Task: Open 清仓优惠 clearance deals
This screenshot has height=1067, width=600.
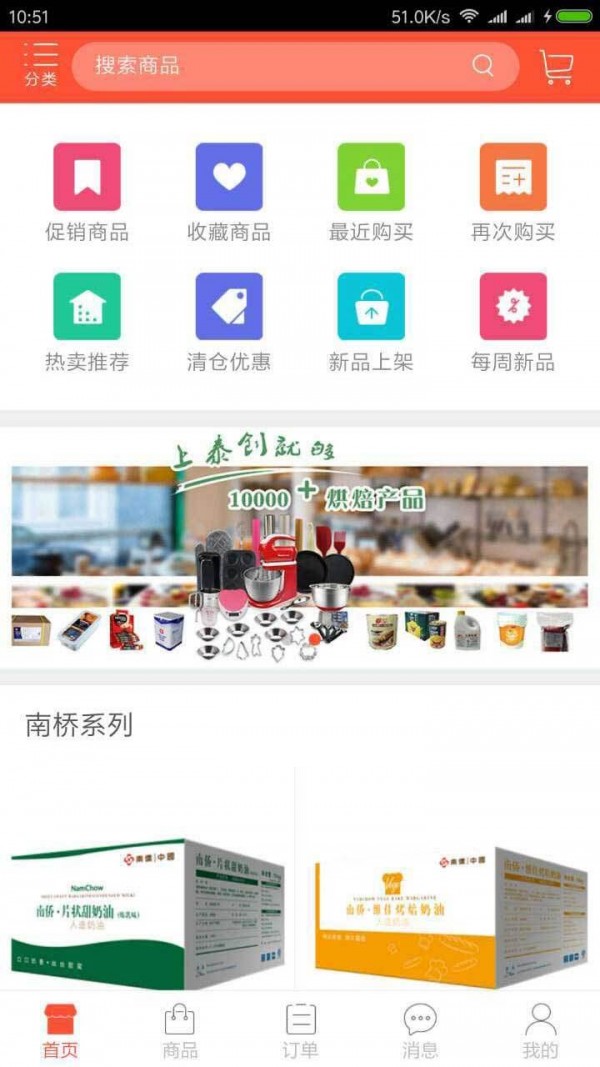Action: (229, 321)
